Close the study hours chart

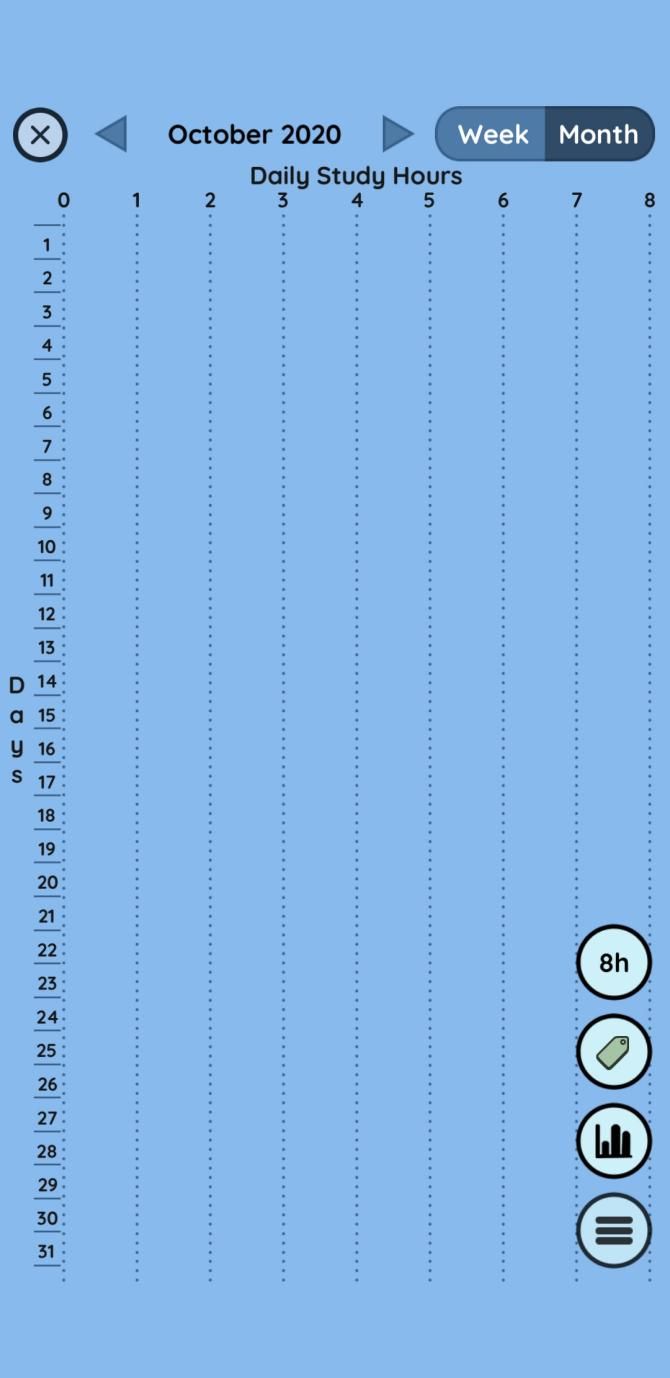[x=40, y=135]
